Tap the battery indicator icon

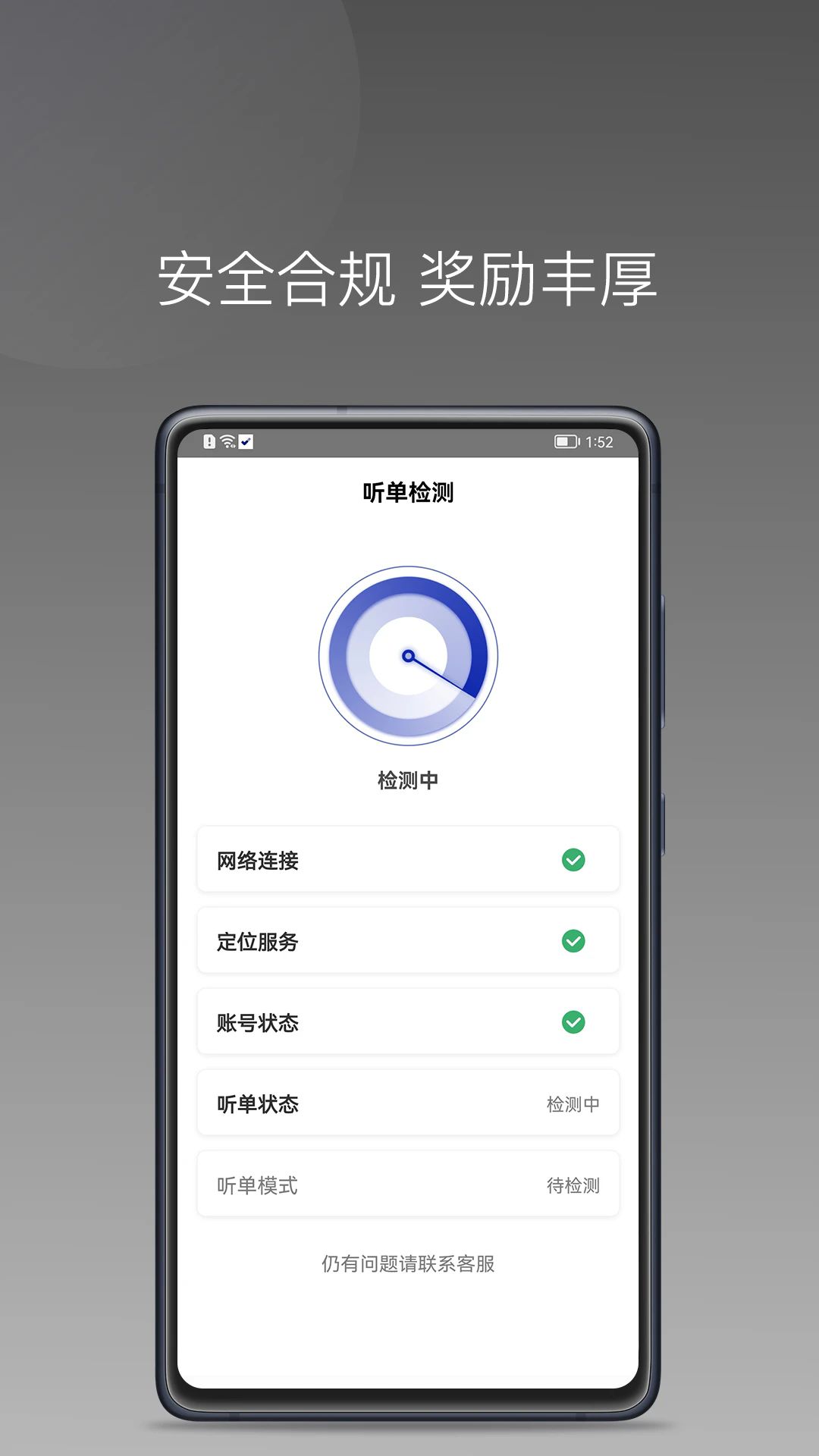[x=565, y=440]
